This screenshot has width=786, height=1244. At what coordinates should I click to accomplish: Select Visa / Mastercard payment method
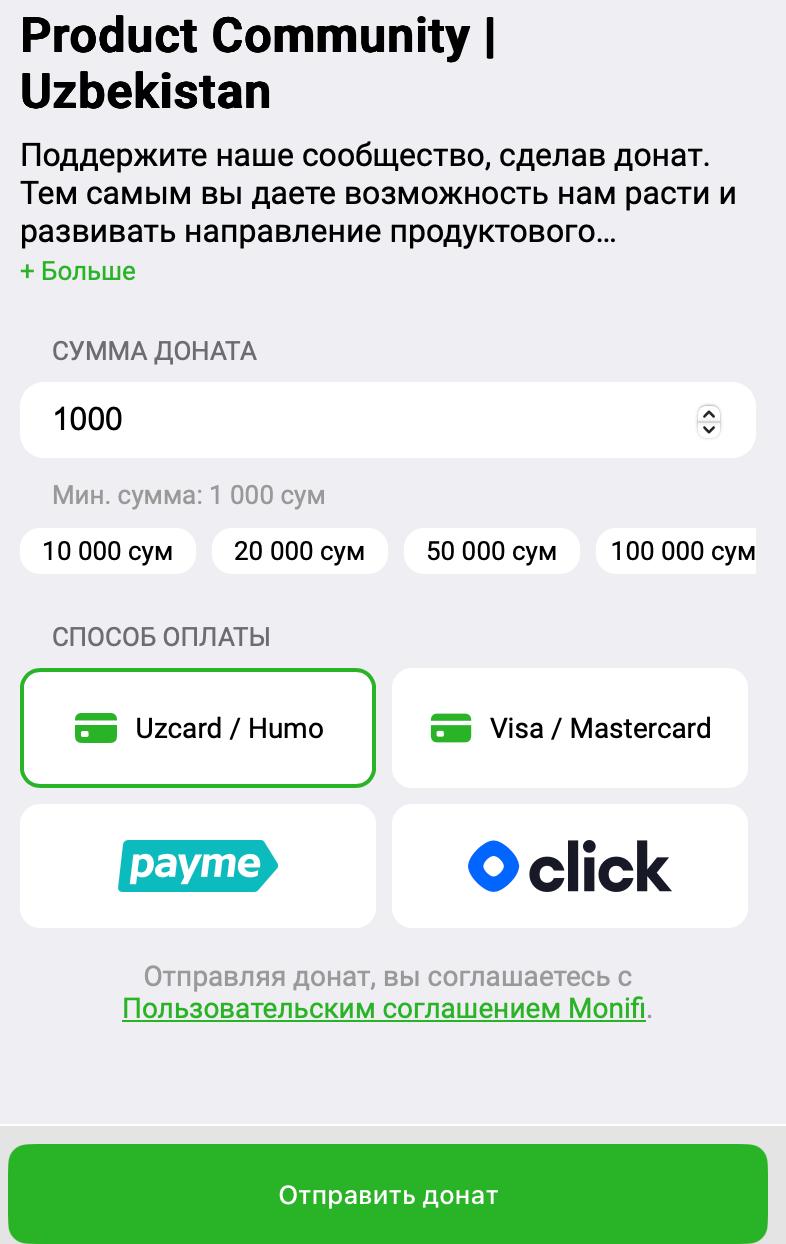tap(570, 728)
